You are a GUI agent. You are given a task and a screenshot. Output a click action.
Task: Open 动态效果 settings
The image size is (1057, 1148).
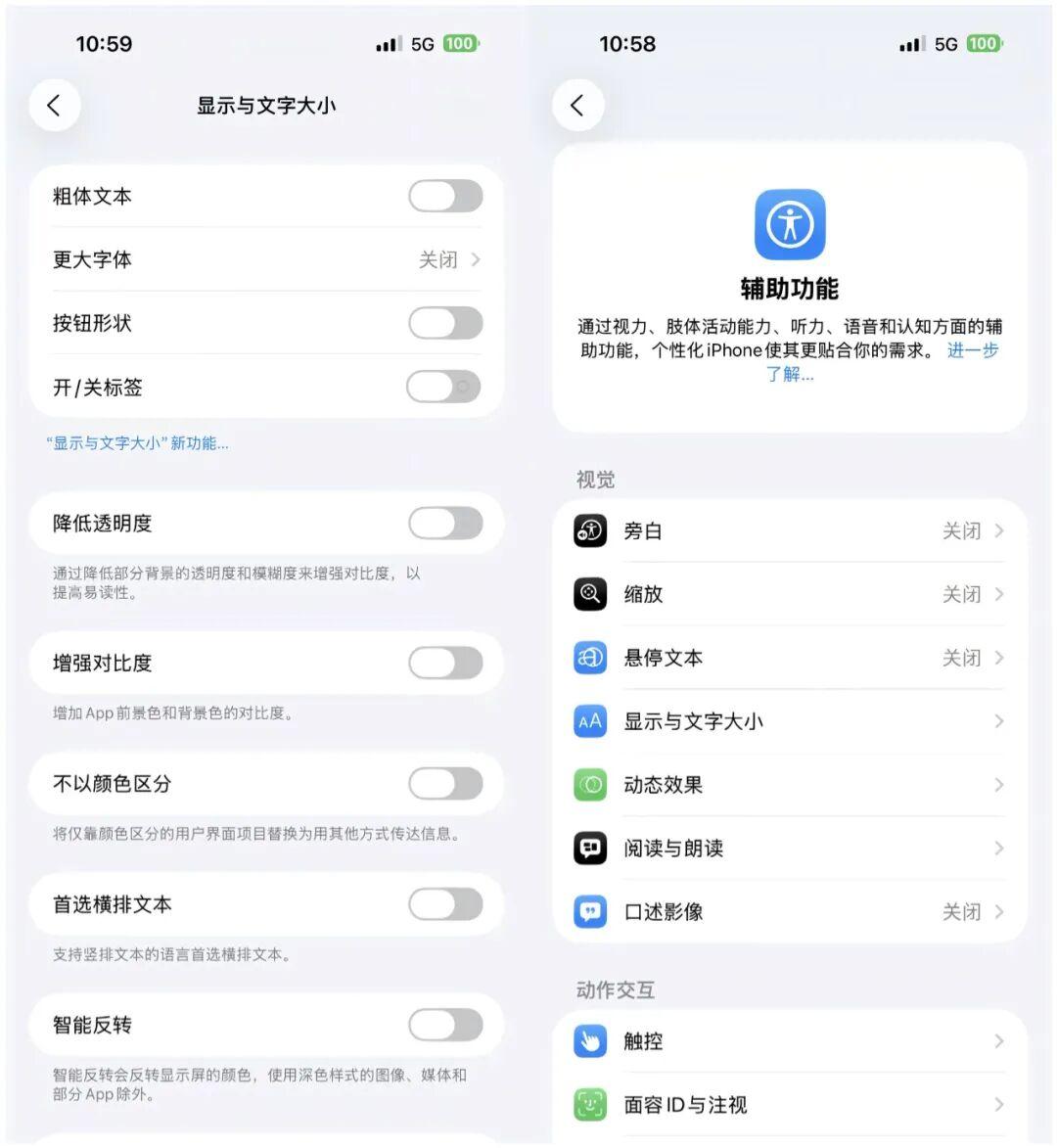789,785
